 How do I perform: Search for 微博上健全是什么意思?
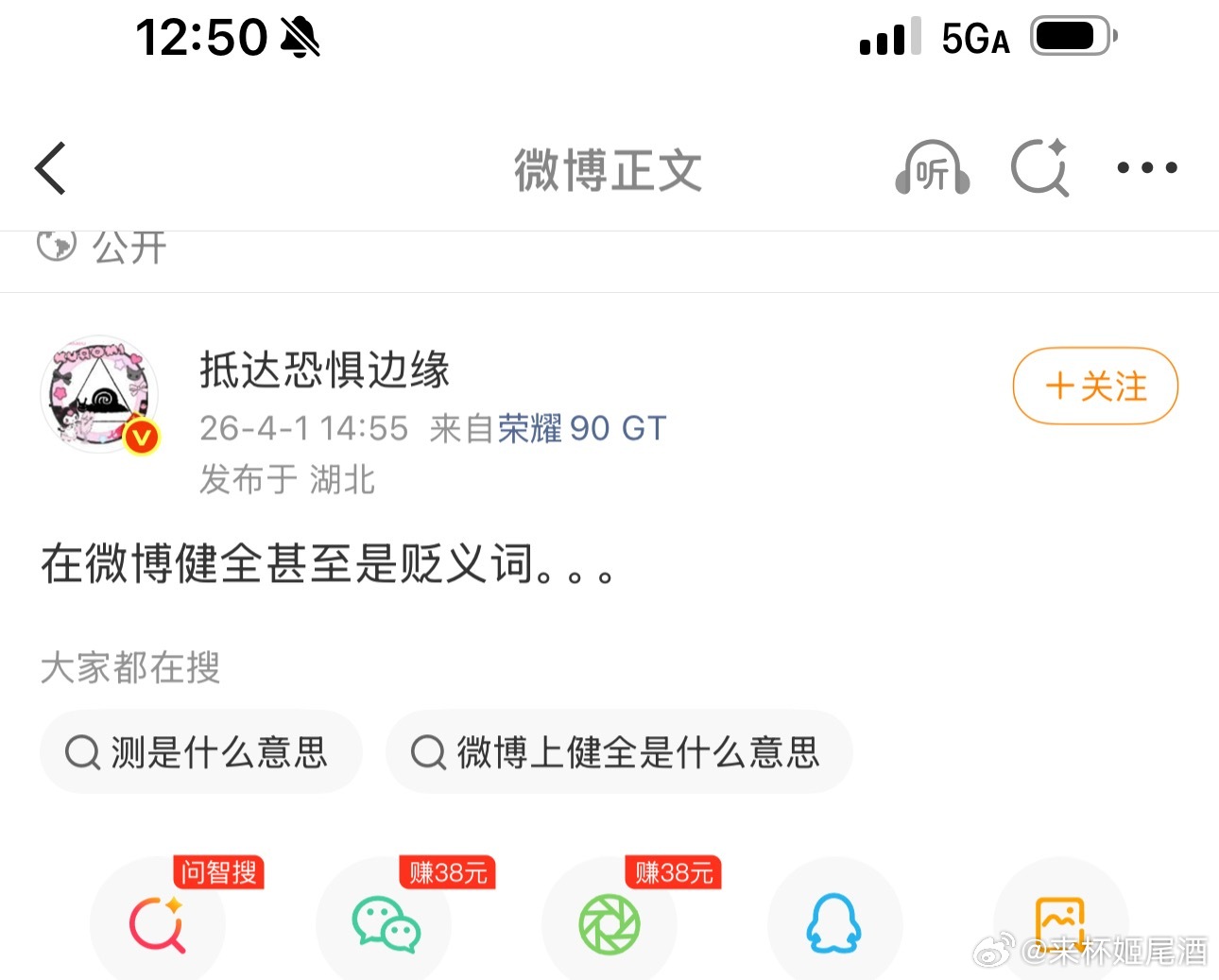point(619,752)
